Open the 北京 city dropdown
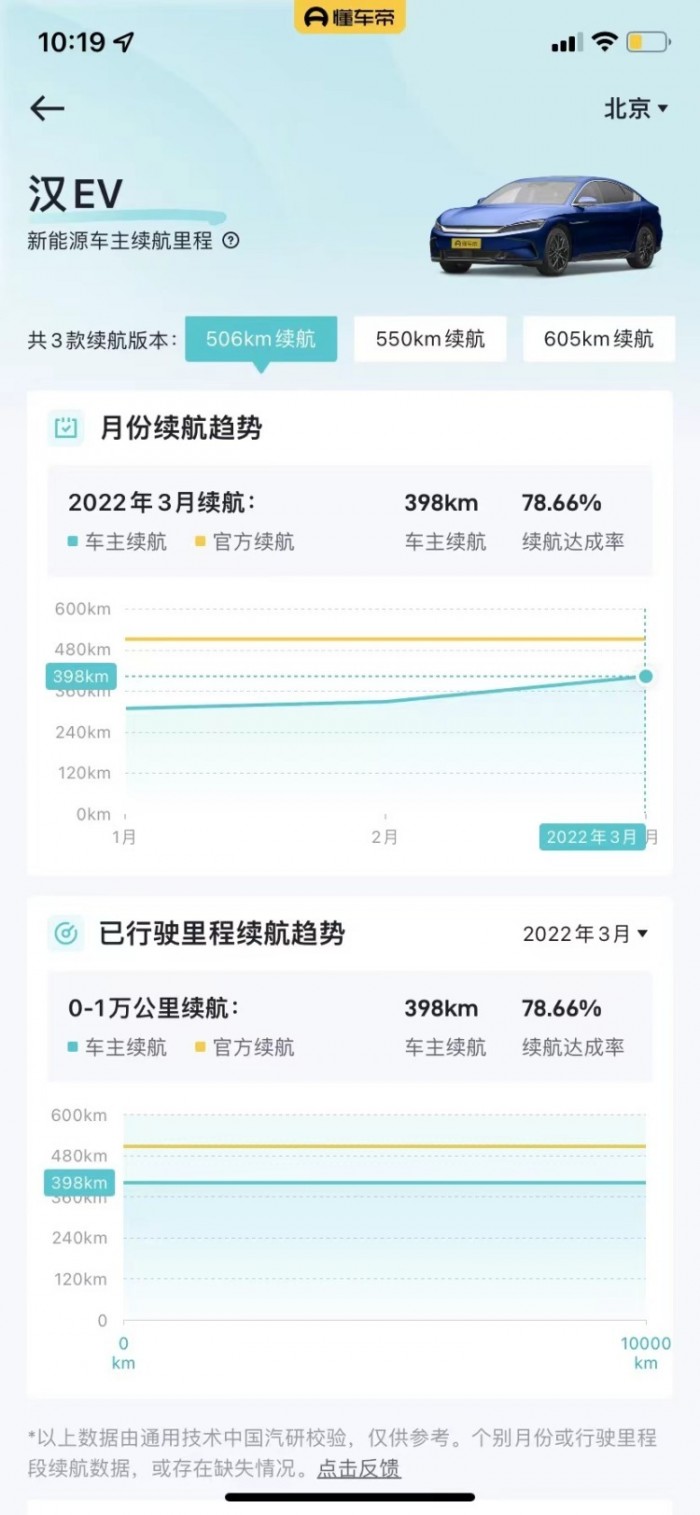 [x=635, y=108]
